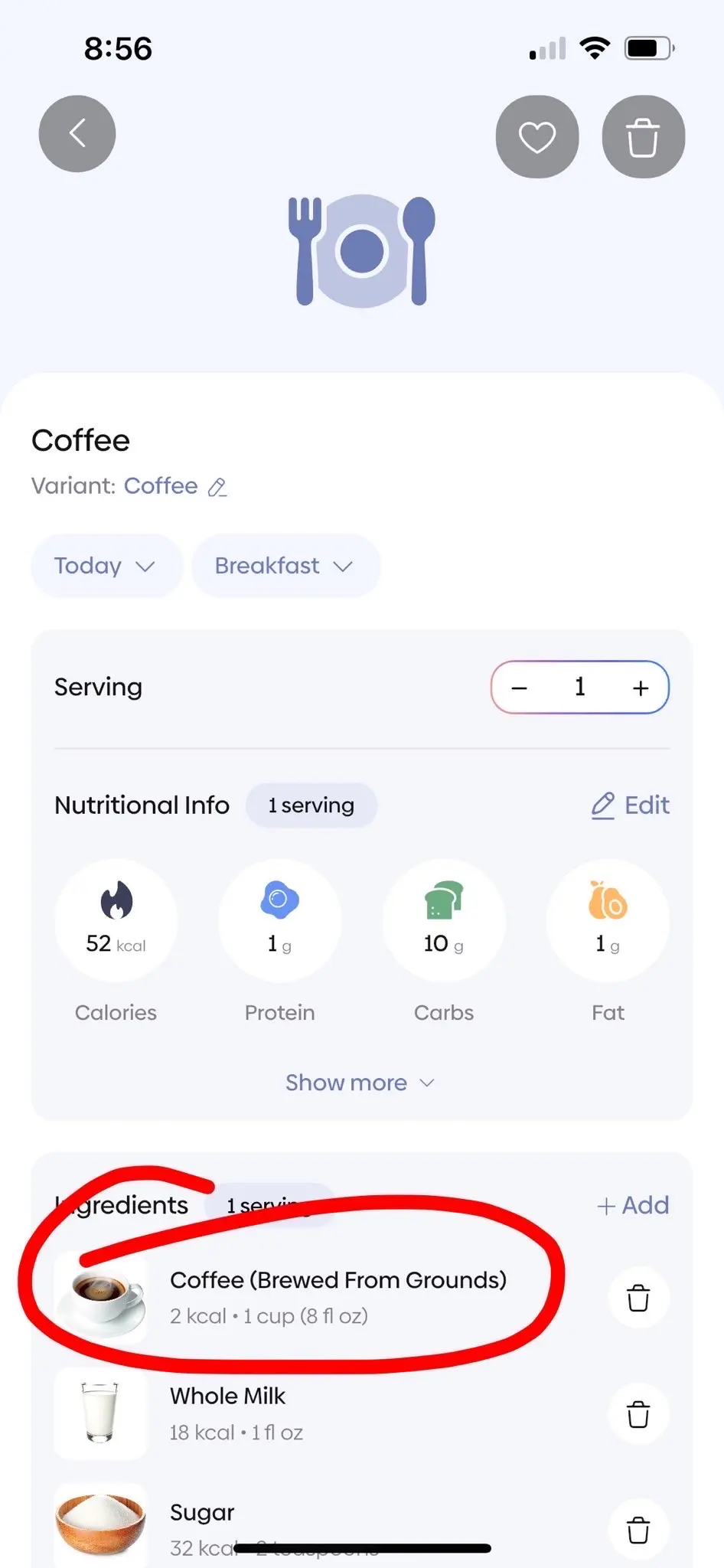Delete the meal using top trash icon
The width and height of the screenshot is (724, 1568).
[643, 136]
